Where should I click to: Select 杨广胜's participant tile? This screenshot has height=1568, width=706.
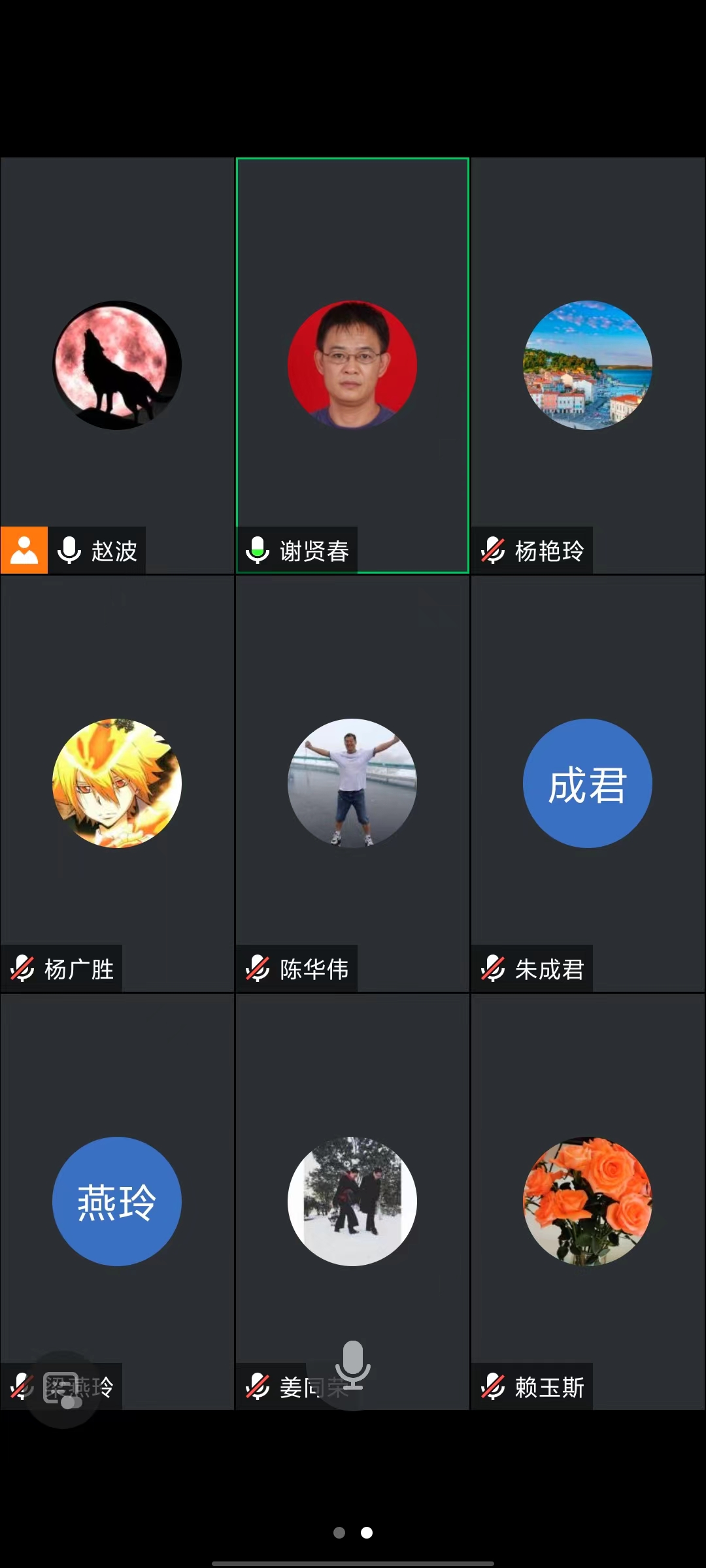(117, 783)
